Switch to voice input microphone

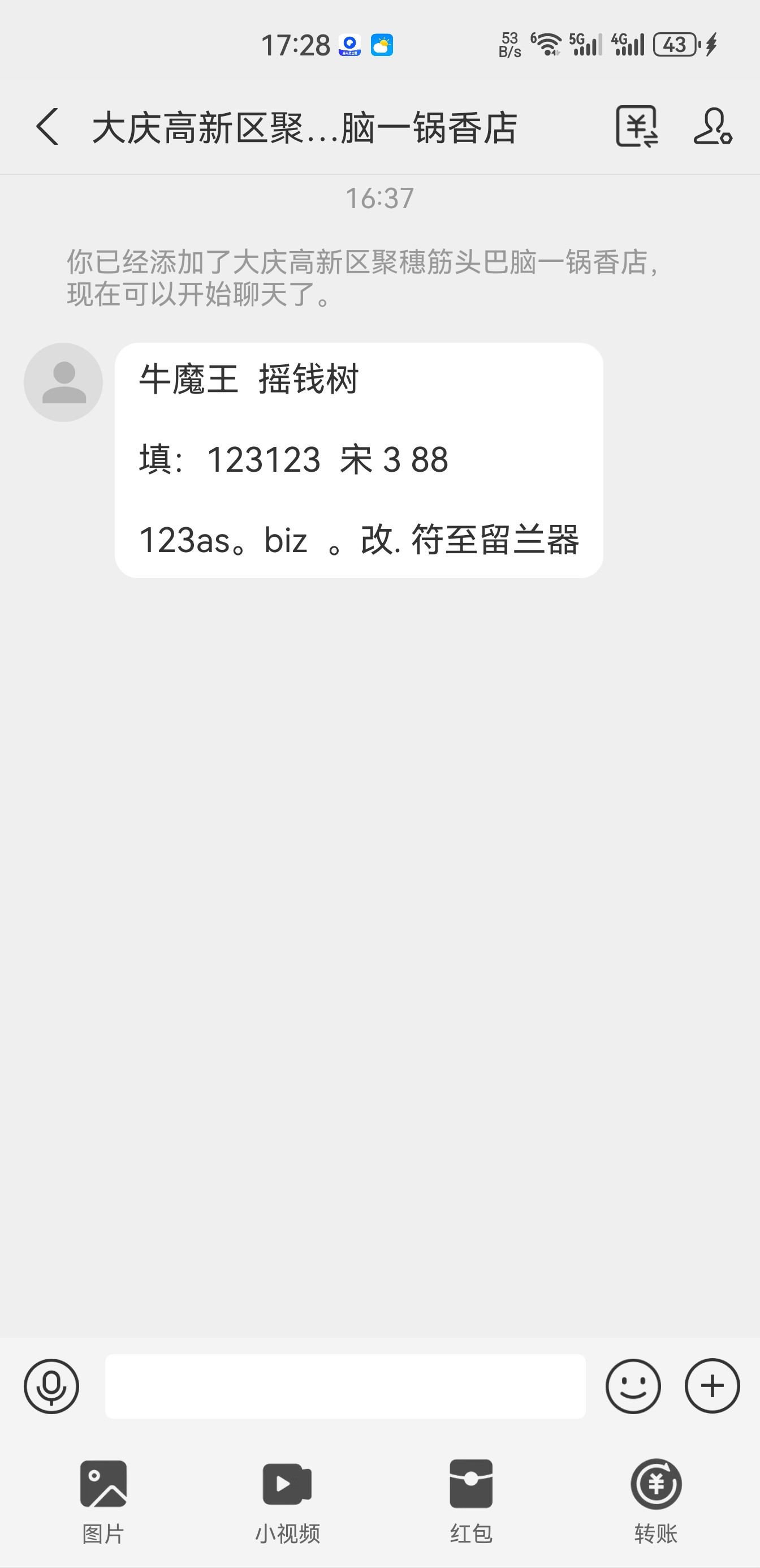pos(51,1386)
